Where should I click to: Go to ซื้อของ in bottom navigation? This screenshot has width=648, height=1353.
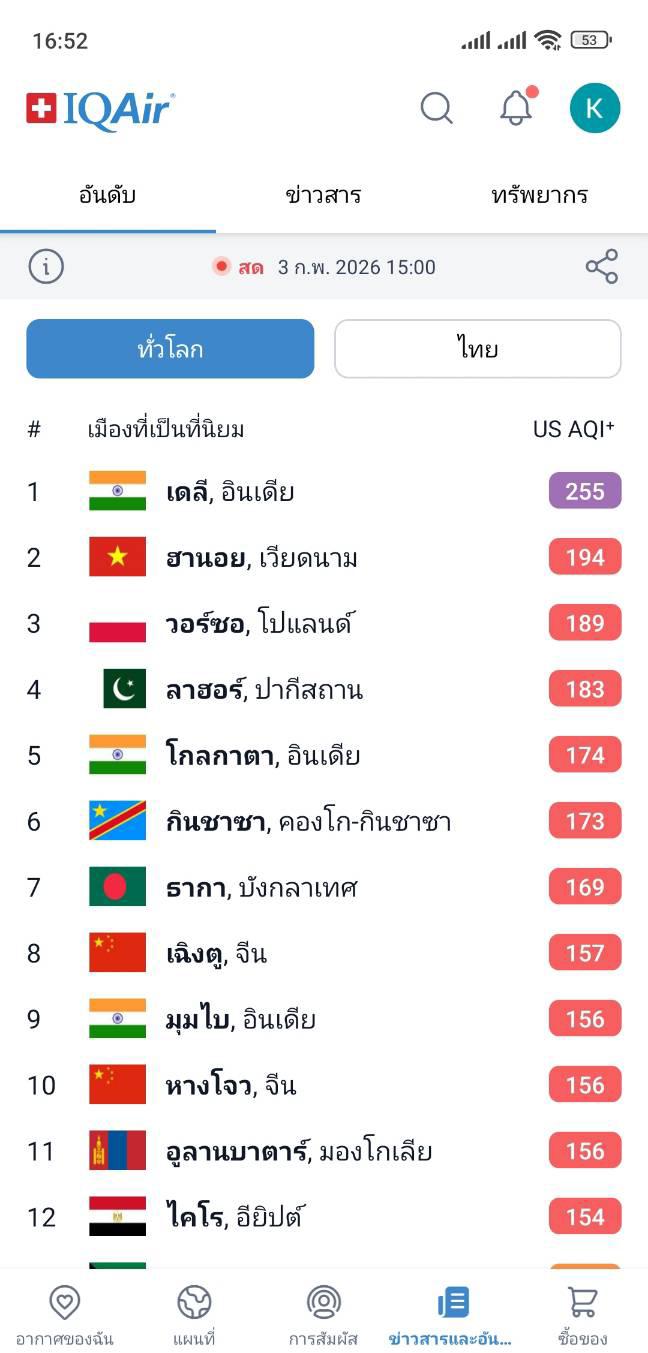click(583, 1315)
